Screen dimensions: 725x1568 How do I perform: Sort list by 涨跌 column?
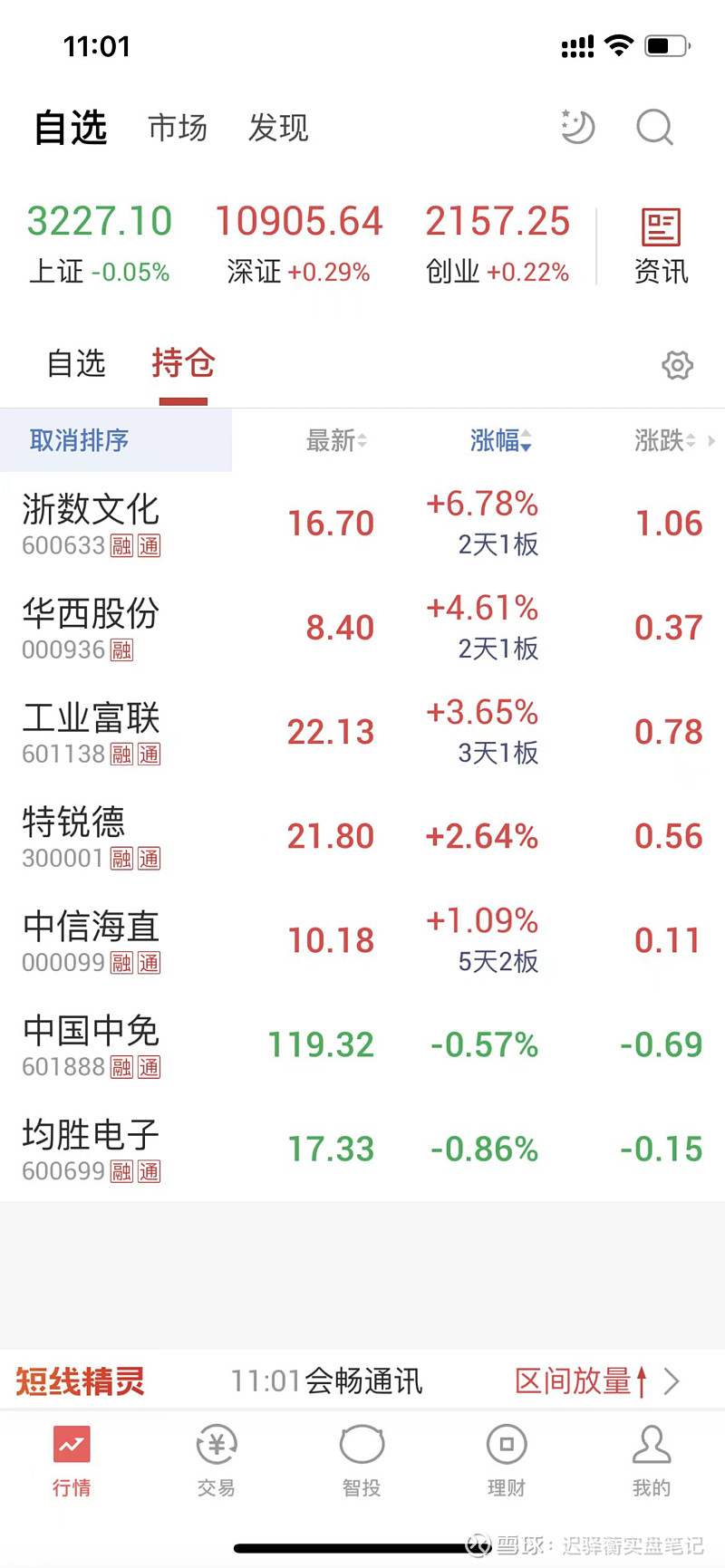[x=665, y=440]
